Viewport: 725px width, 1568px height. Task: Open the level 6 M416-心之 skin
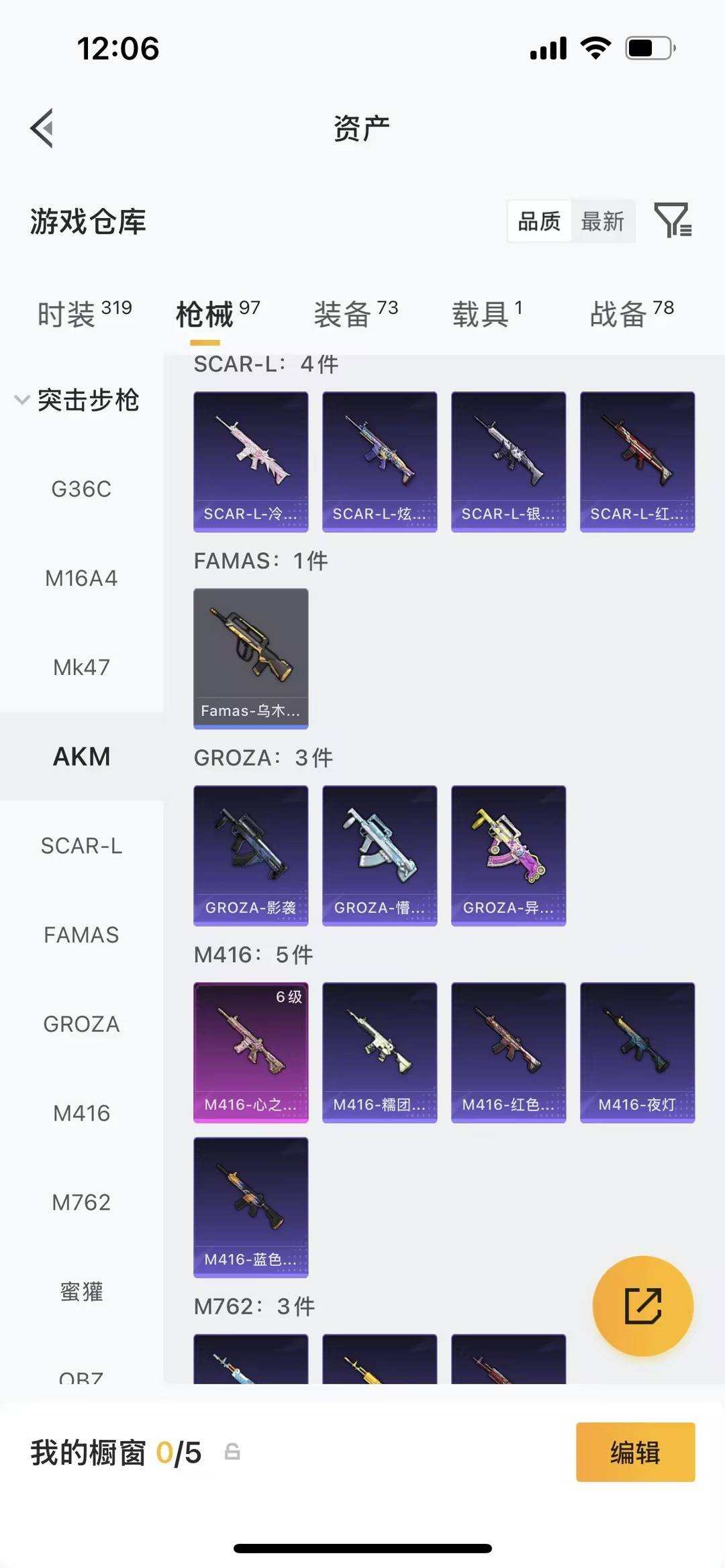[250, 1052]
